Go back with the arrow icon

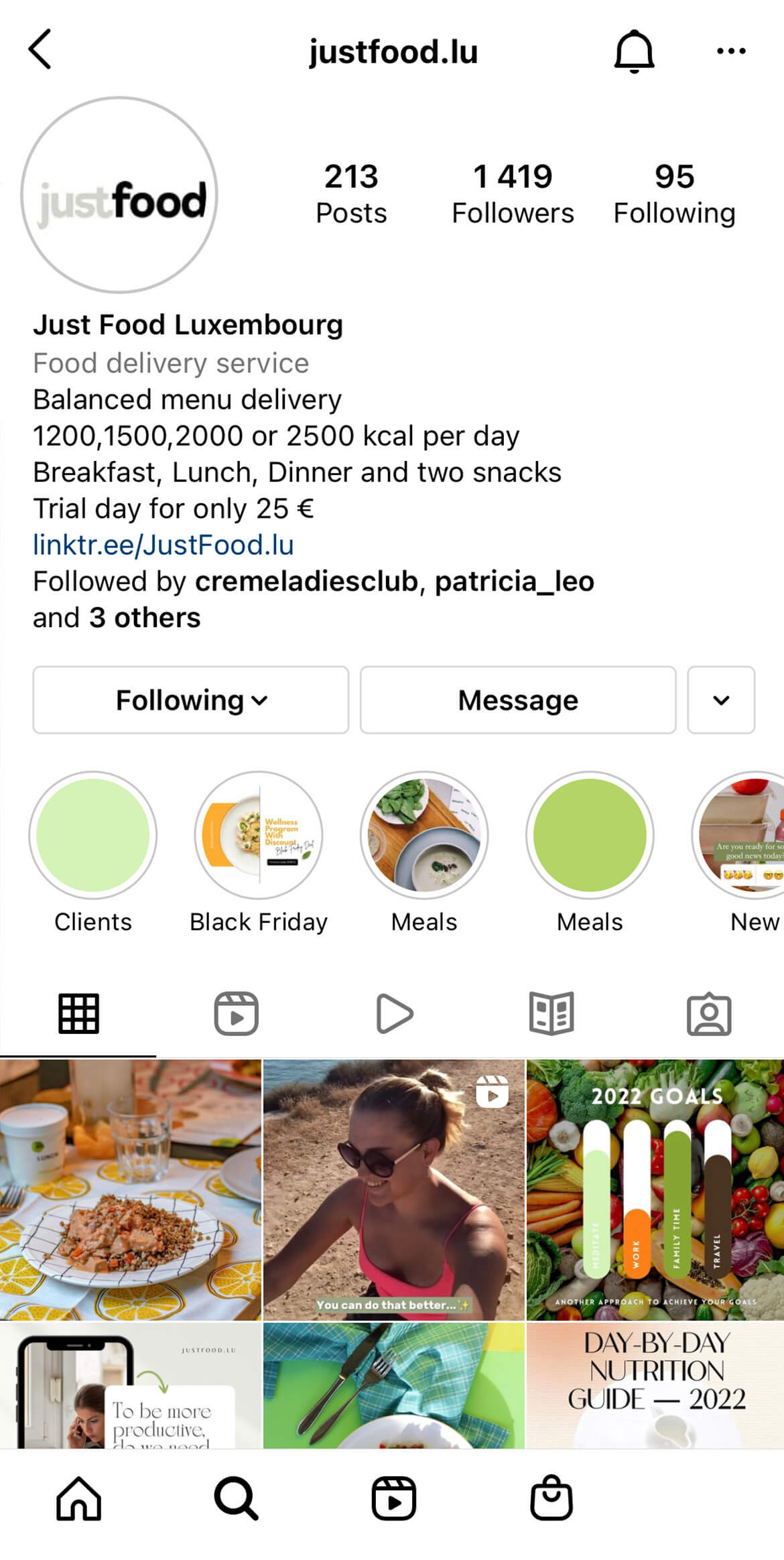(40, 50)
